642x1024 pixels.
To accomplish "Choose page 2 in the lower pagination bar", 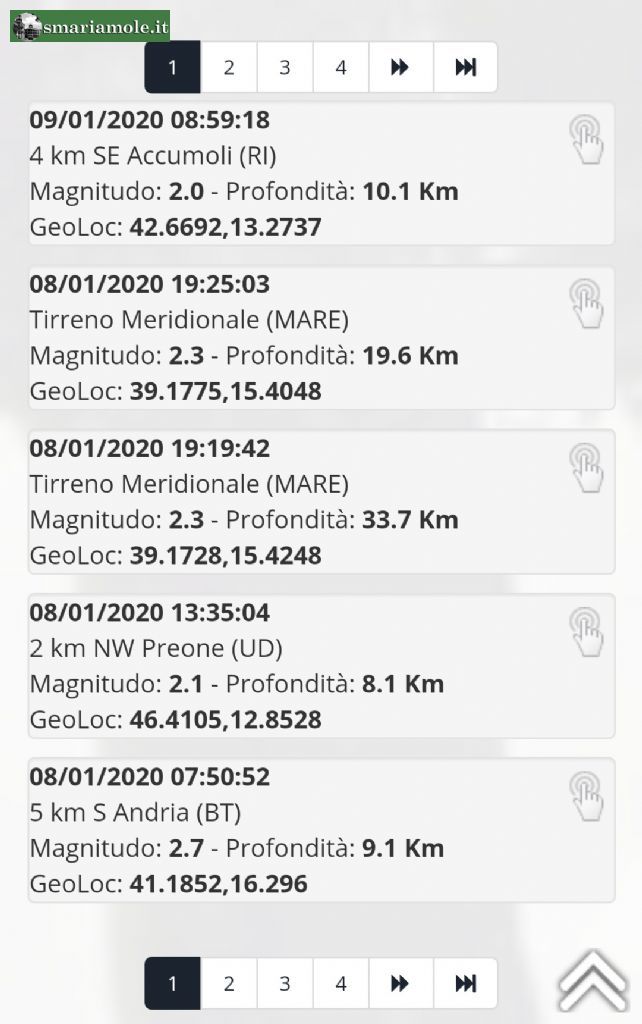I will (x=229, y=984).
